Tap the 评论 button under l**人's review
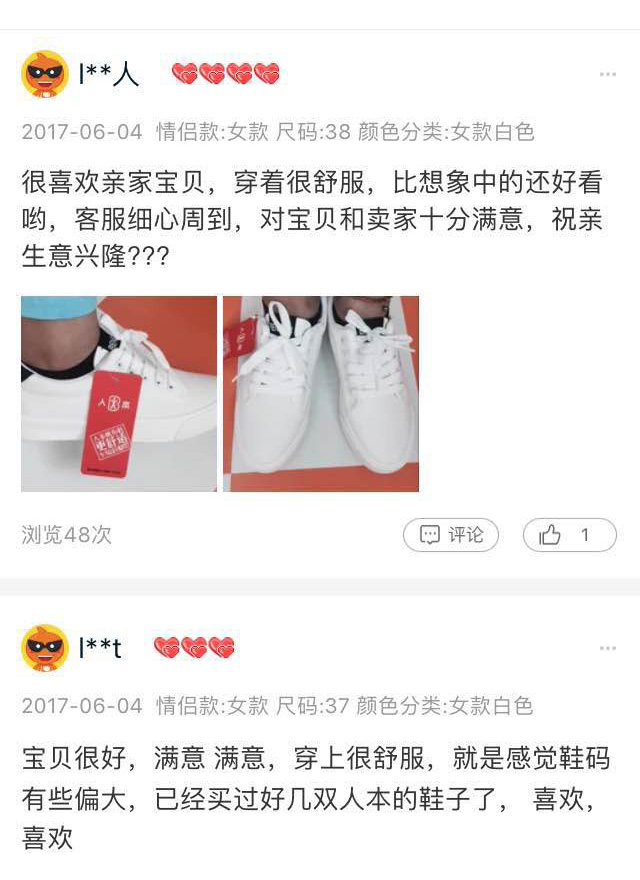The image size is (640, 880). (x=451, y=535)
